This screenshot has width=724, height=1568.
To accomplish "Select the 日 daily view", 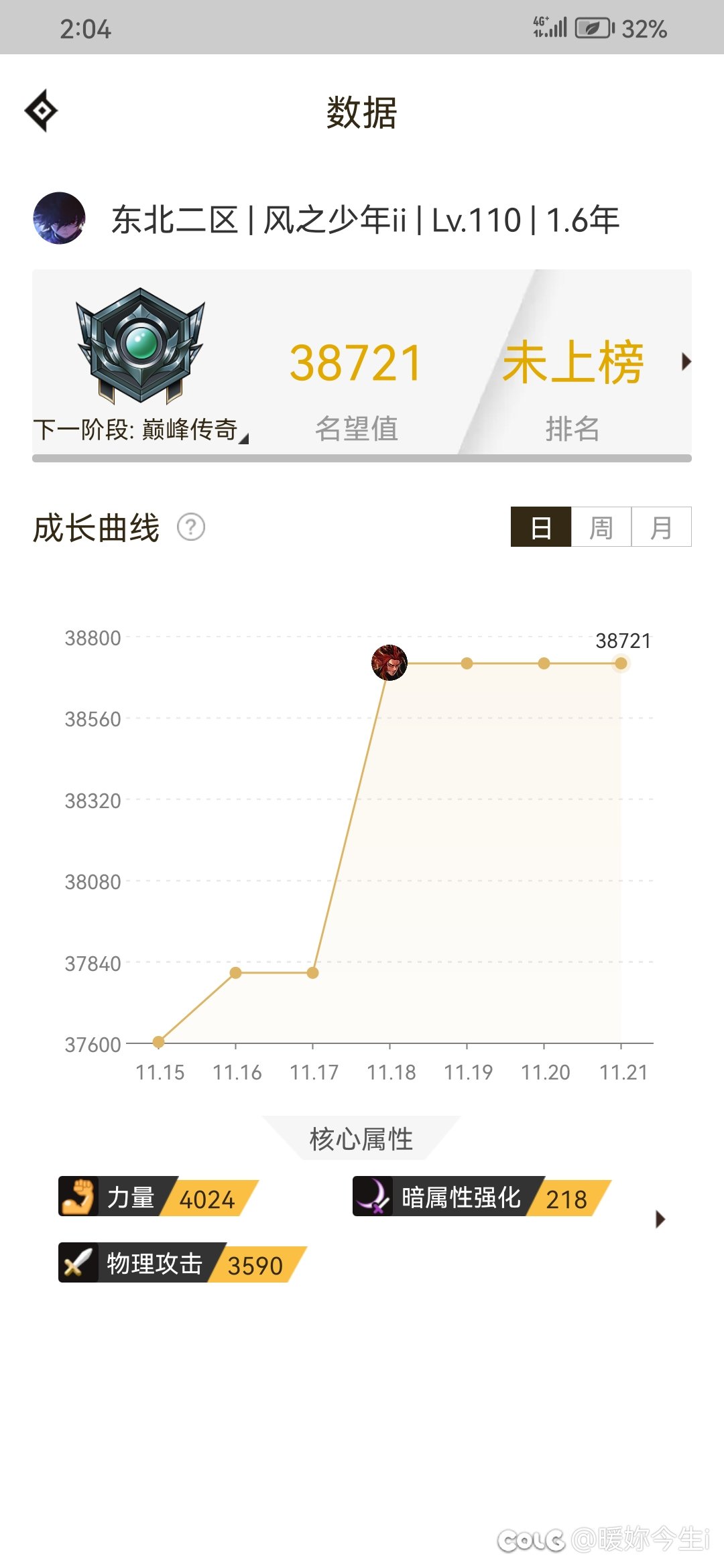I will (541, 527).
